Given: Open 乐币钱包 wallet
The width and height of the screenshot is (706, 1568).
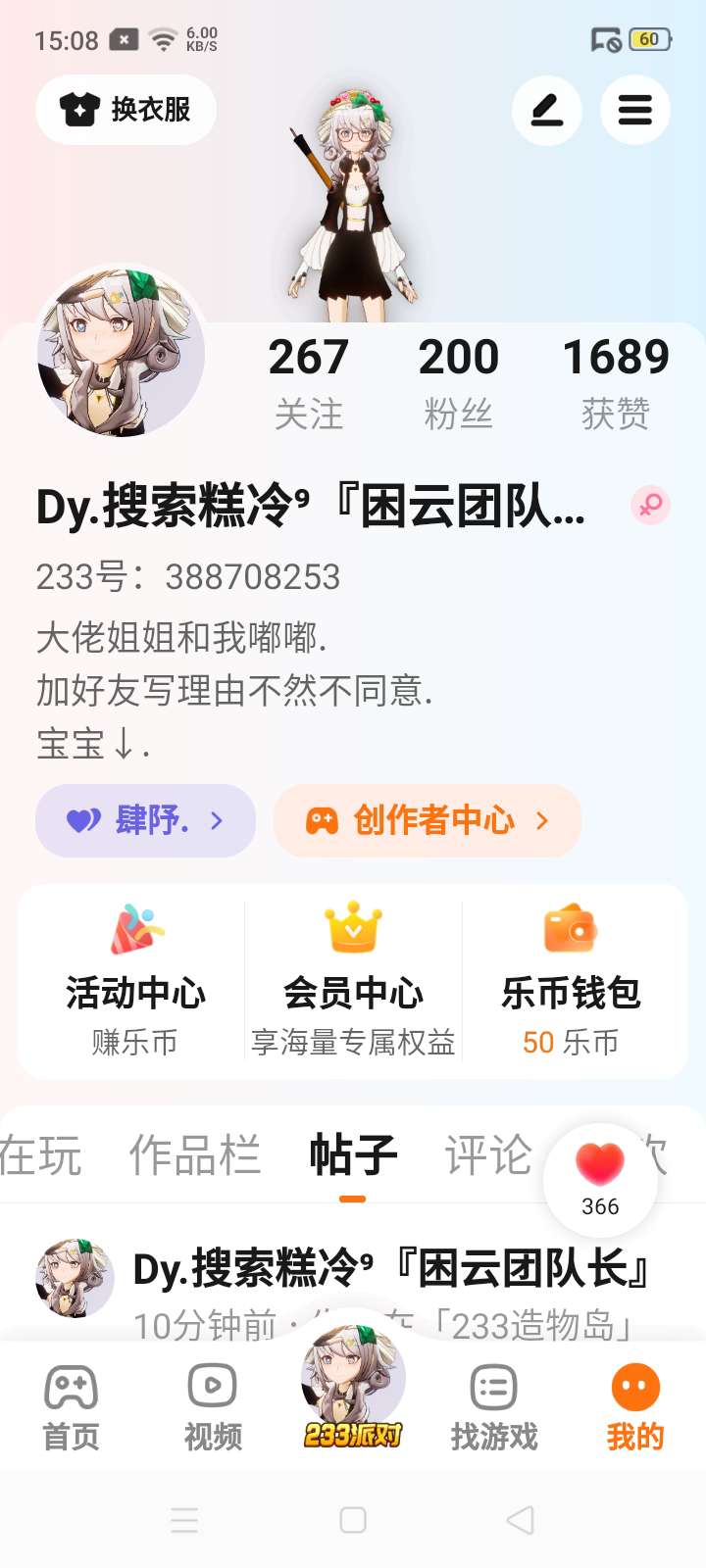Looking at the screenshot, I should pyautogui.click(x=571, y=982).
